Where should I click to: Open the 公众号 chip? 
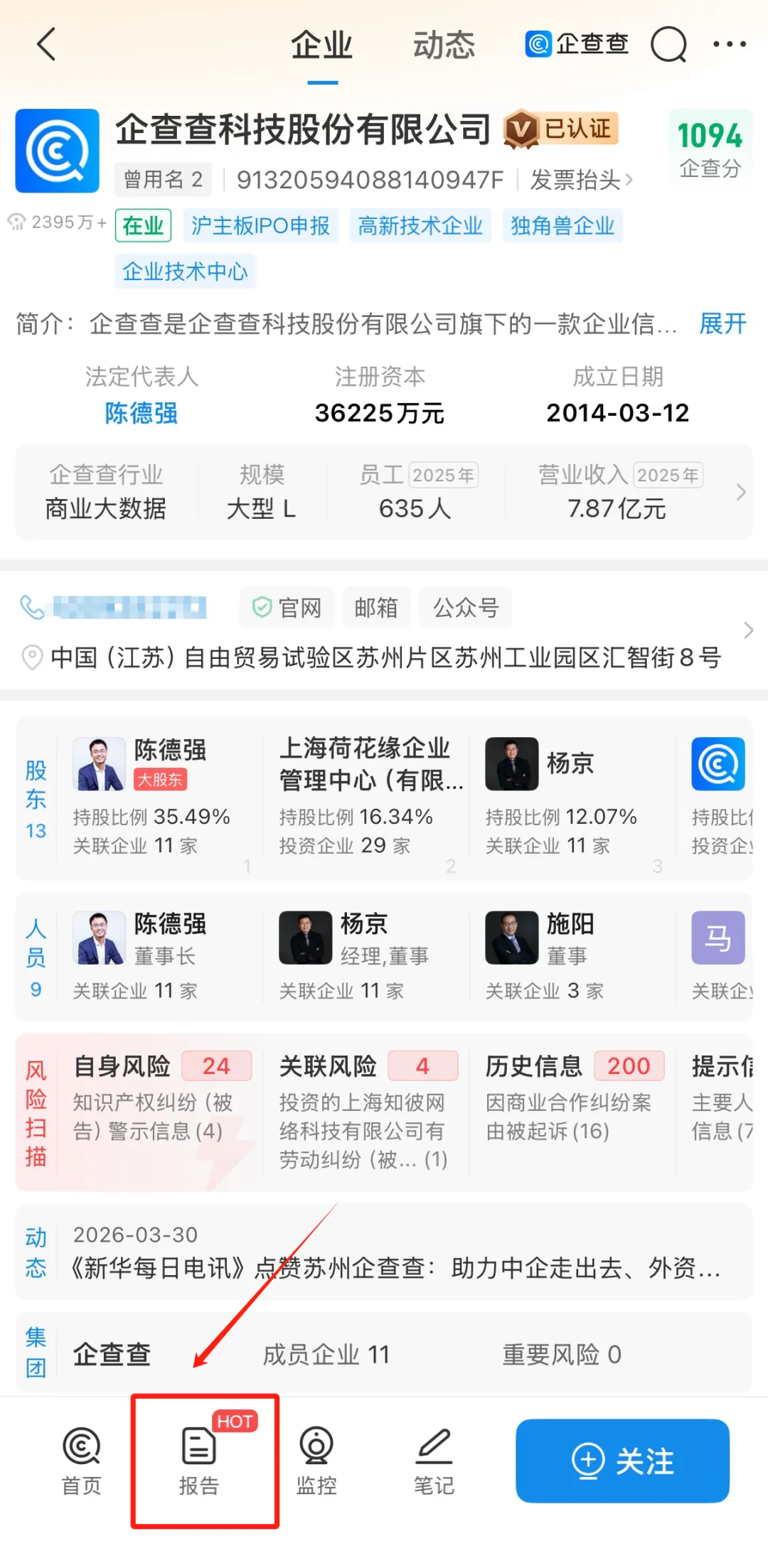pyautogui.click(x=466, y=608)
